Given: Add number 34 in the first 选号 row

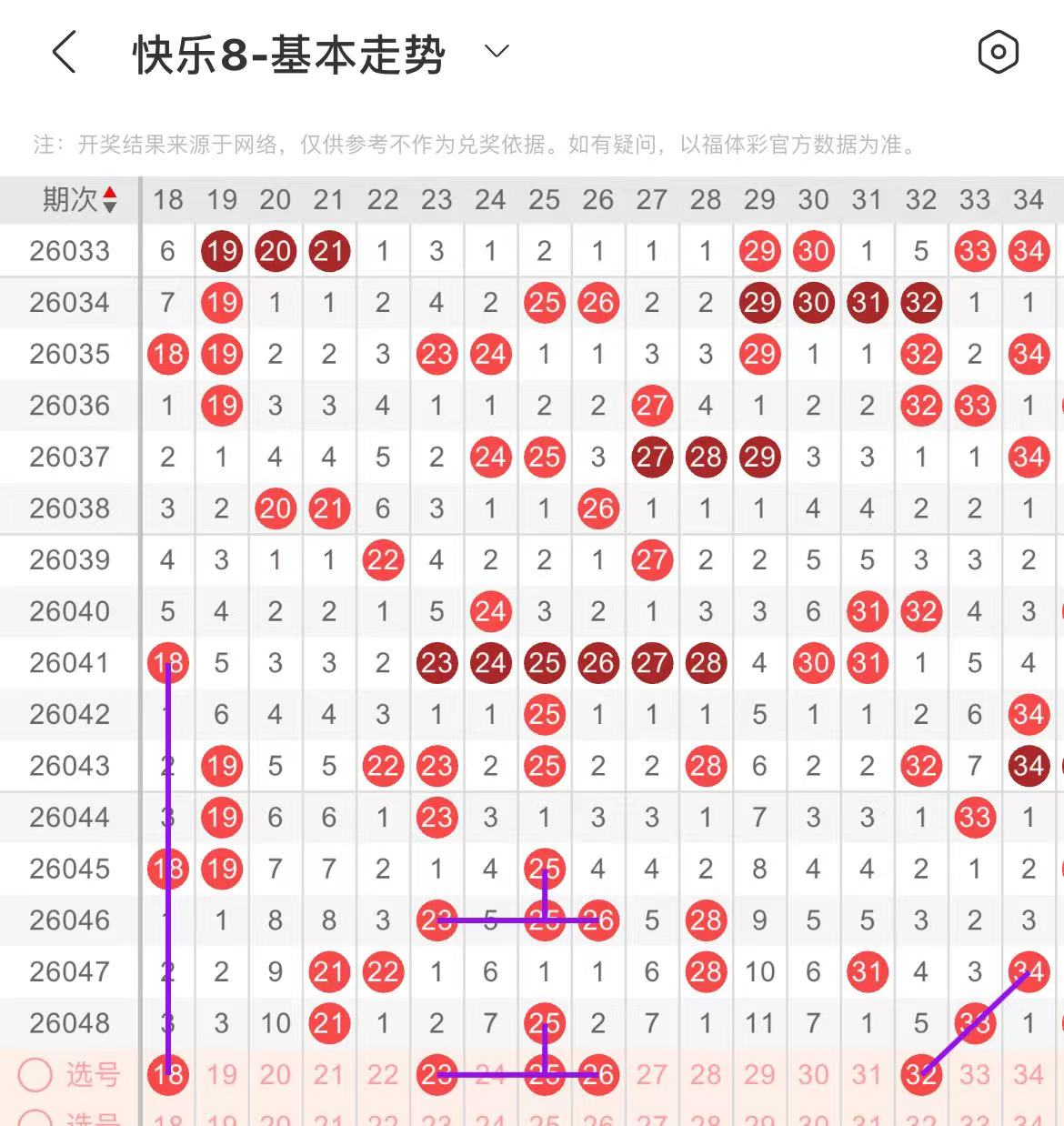Looking at the screenshot, I should tap(1029, 1075).
